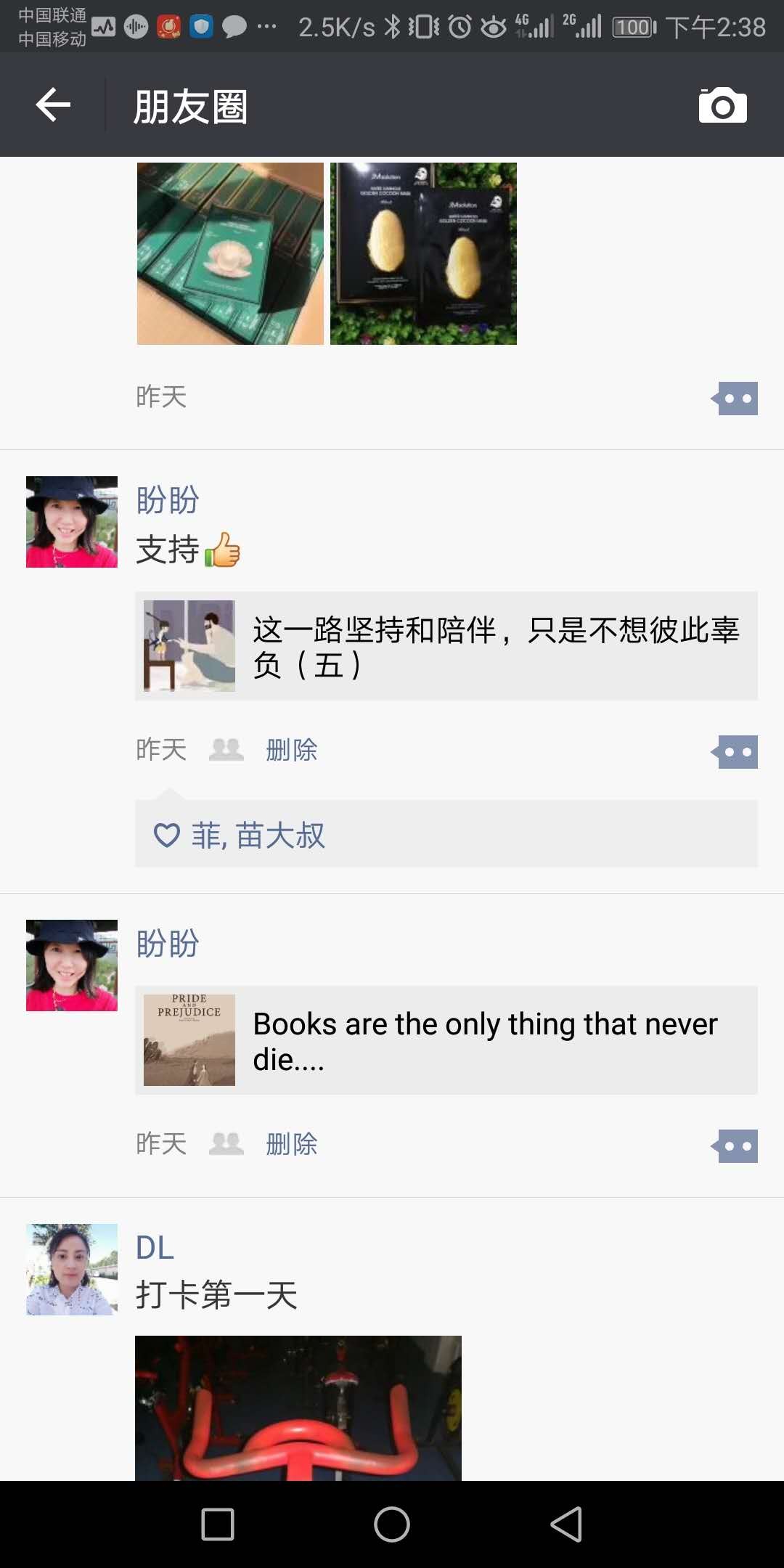This screenshot has width=784, height=1568.
Task: View DL's exercise bike photo
Action: 298,1408
